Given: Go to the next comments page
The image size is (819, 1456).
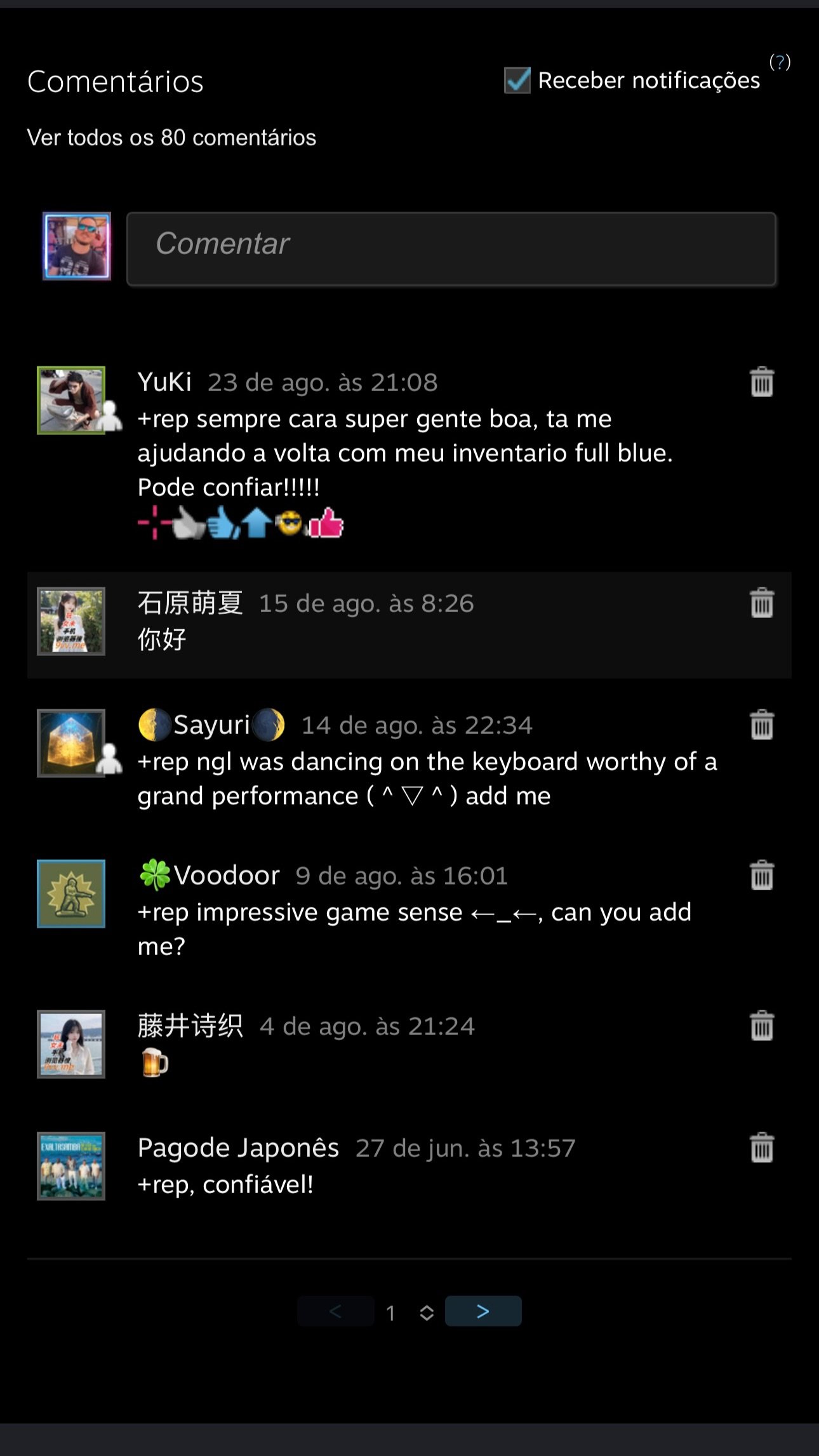Looking at the screenshot, I should coord(483,1311).
